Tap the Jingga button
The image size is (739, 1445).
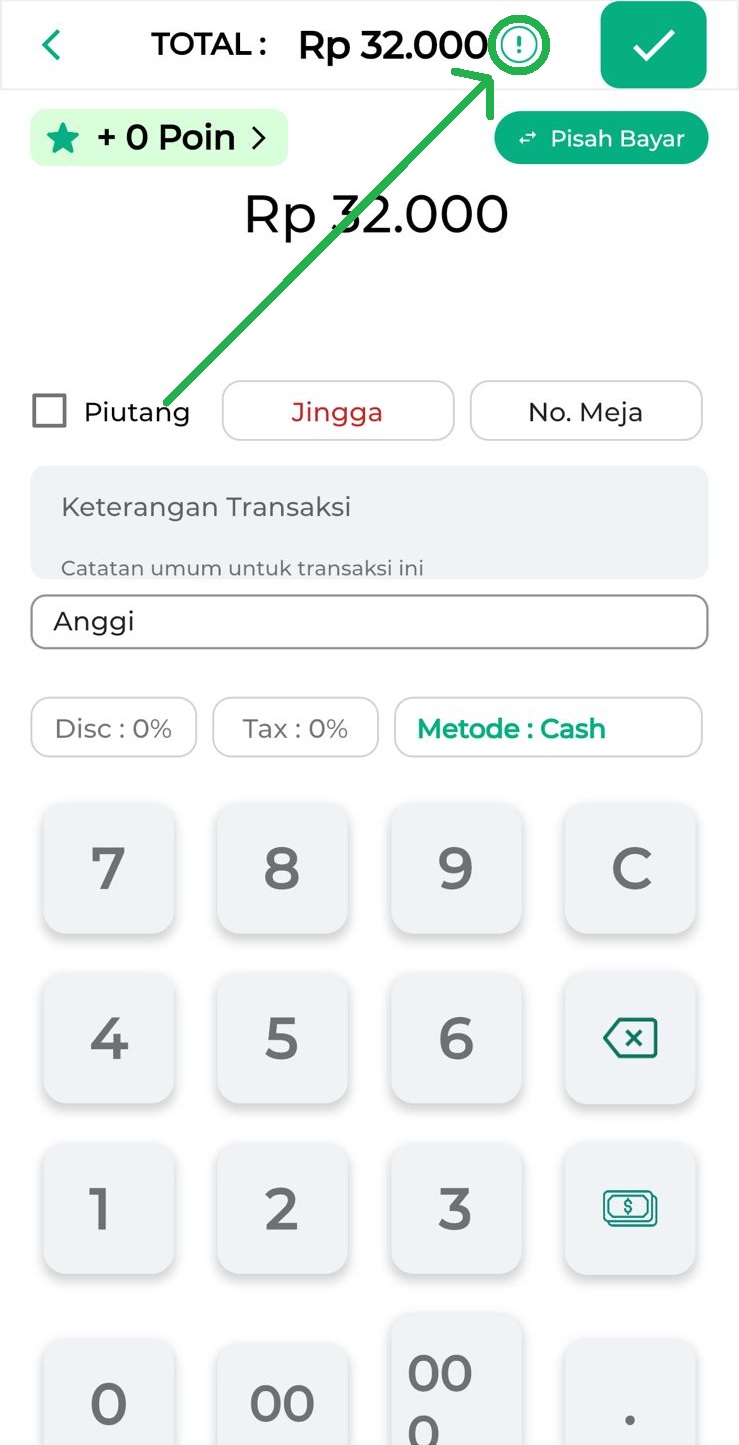pyautogui.click(x=337, y=411)
